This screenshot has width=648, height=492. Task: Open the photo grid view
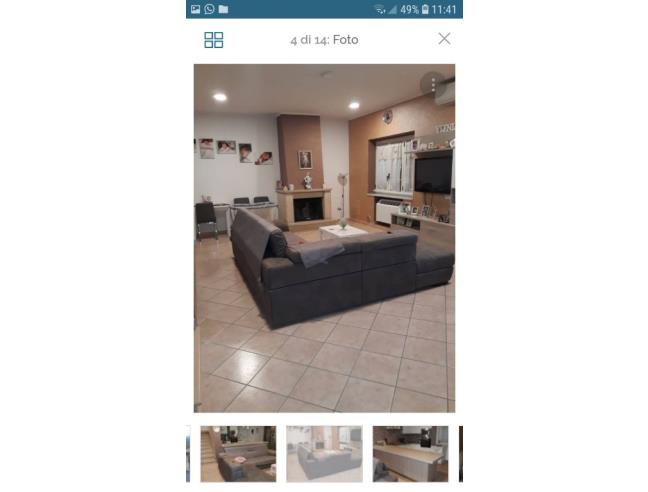(x=213, y=40)
